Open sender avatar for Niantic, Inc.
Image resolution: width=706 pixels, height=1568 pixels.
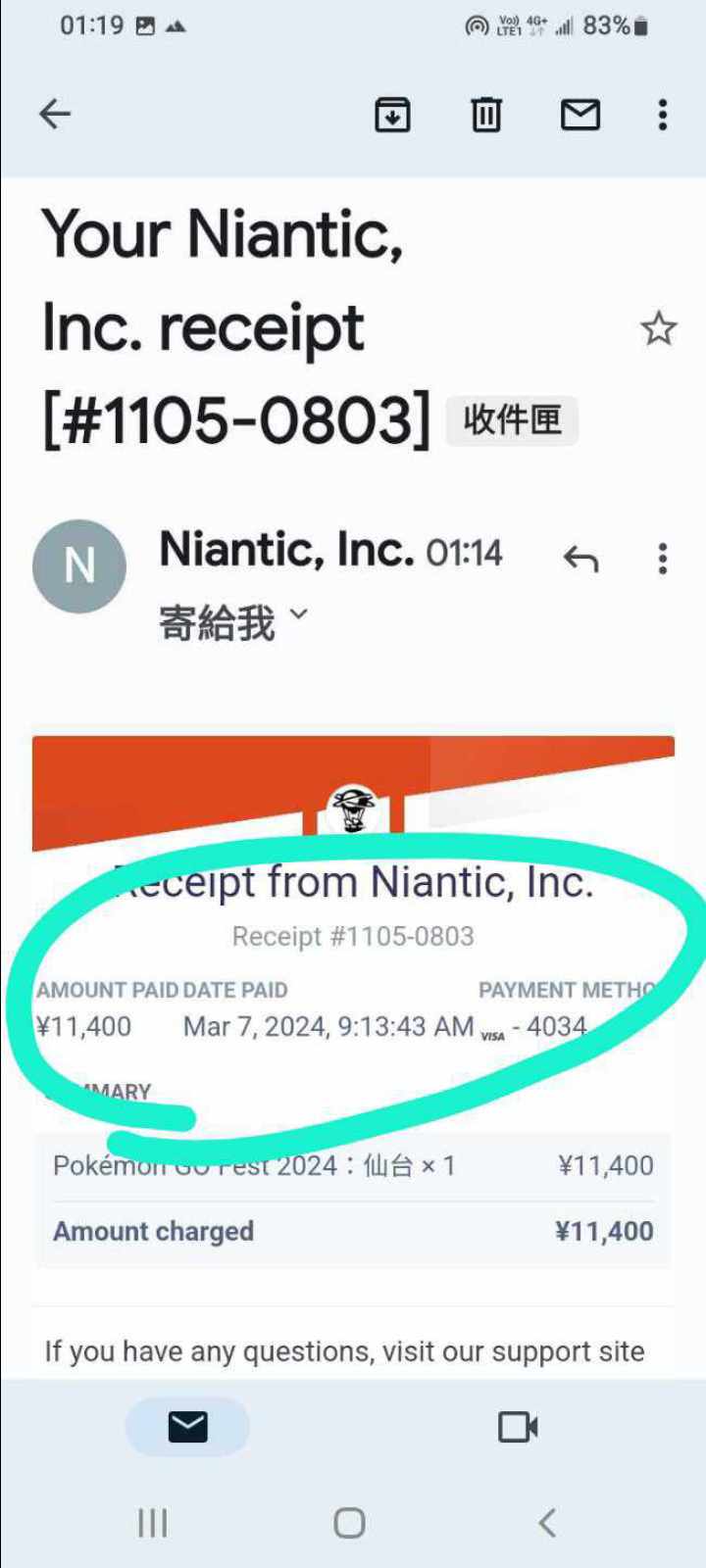point(79,565)
